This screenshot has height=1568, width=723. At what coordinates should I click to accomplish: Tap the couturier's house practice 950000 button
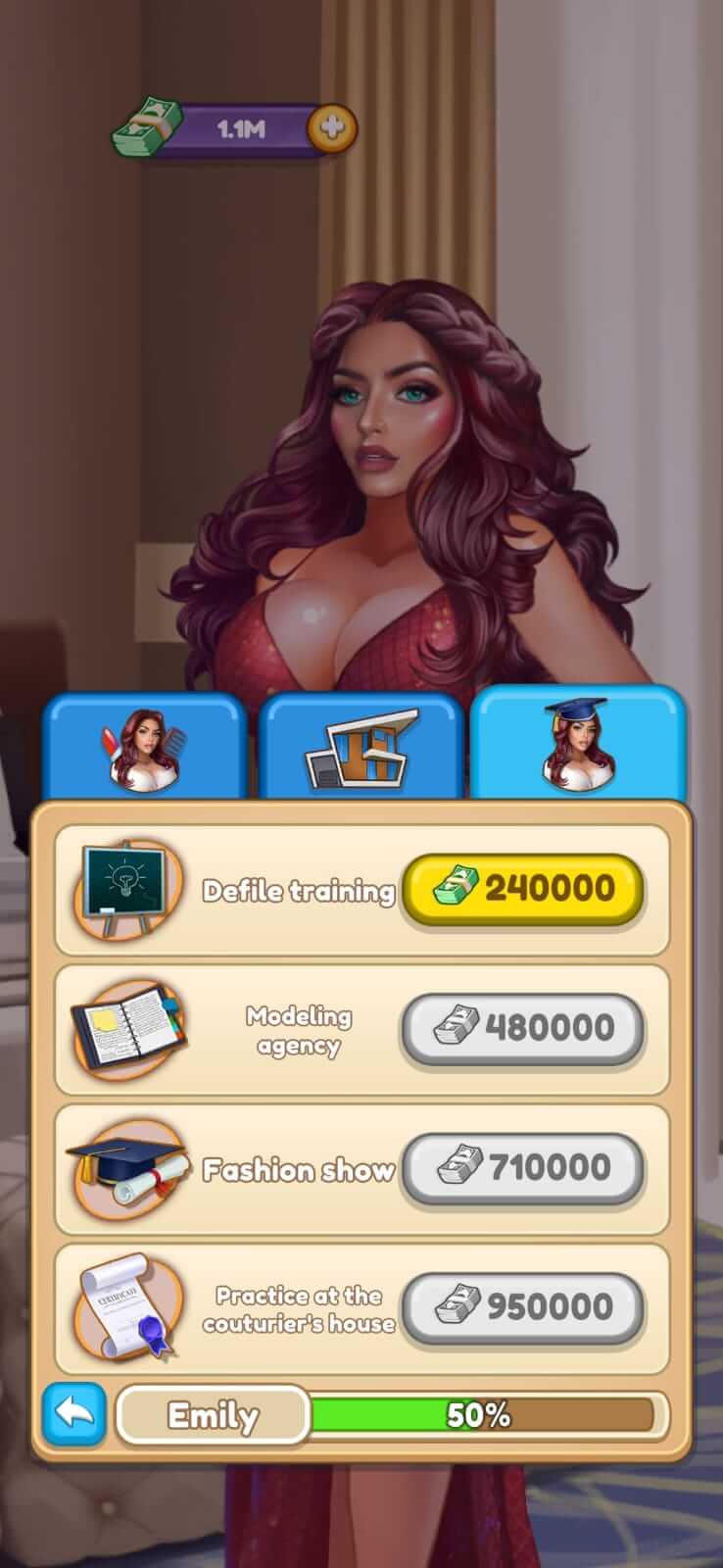pyautogui.click(x=523, y=1307)
